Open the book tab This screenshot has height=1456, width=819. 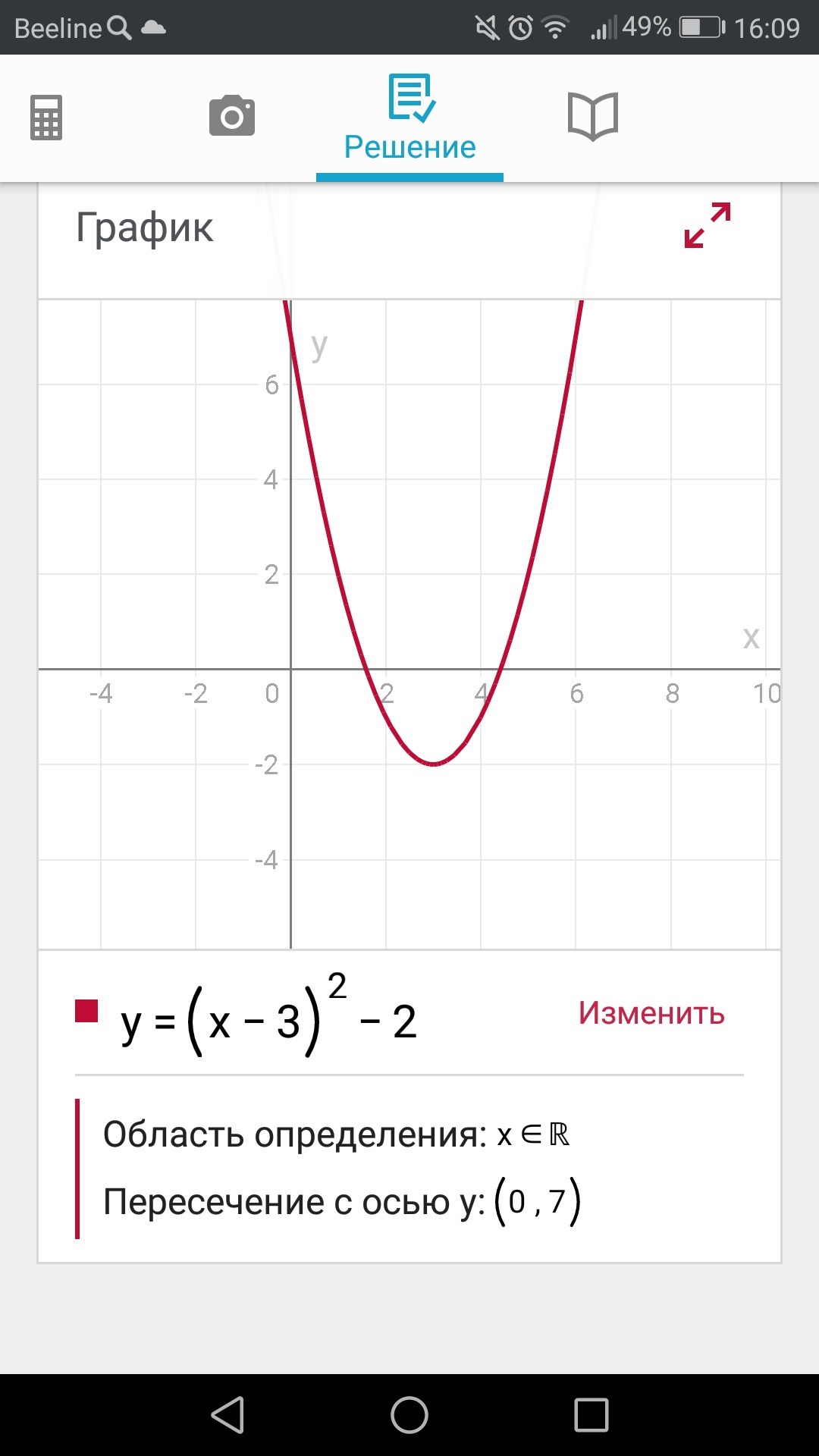coord(593,116)
